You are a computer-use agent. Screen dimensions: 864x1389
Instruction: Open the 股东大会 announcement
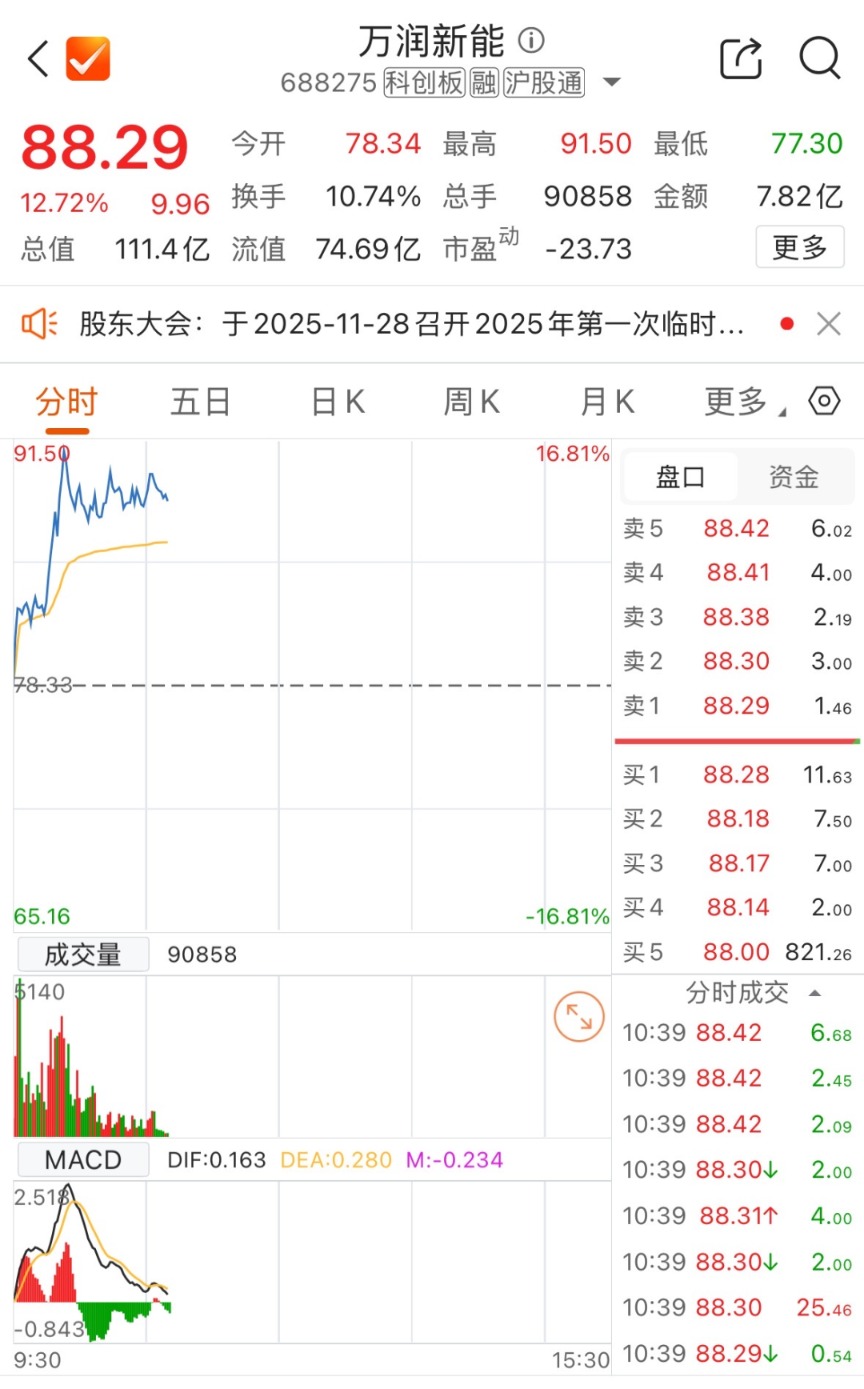(410, 324)
